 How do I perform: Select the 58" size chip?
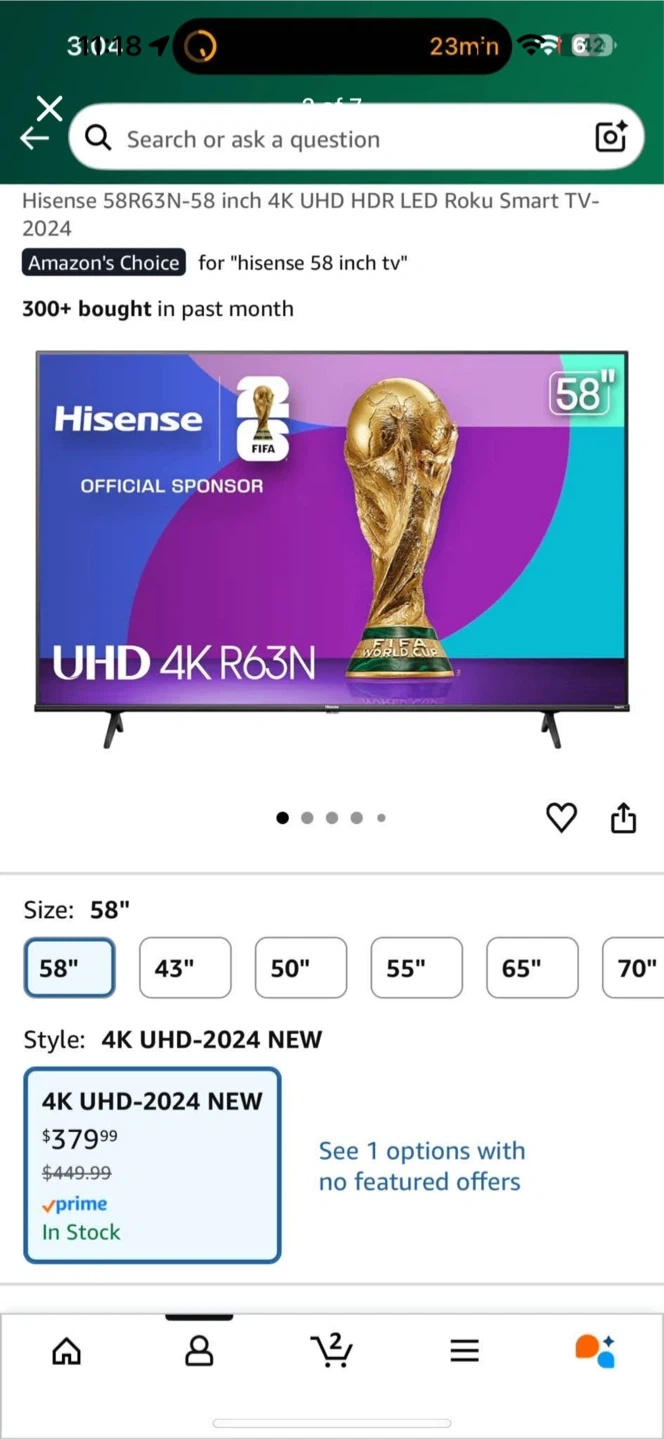point(69,968)
